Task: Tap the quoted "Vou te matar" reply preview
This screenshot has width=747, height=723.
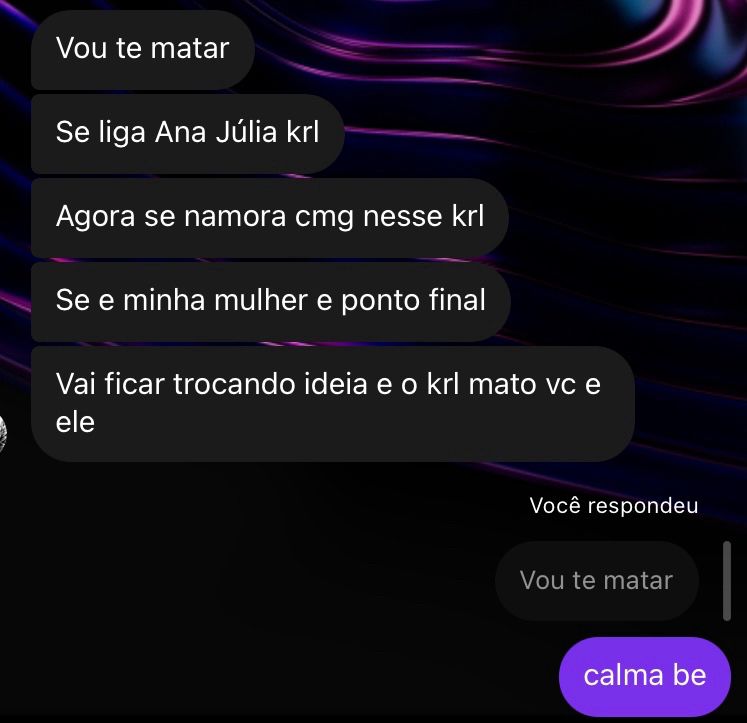Action: tap(596, 581)
